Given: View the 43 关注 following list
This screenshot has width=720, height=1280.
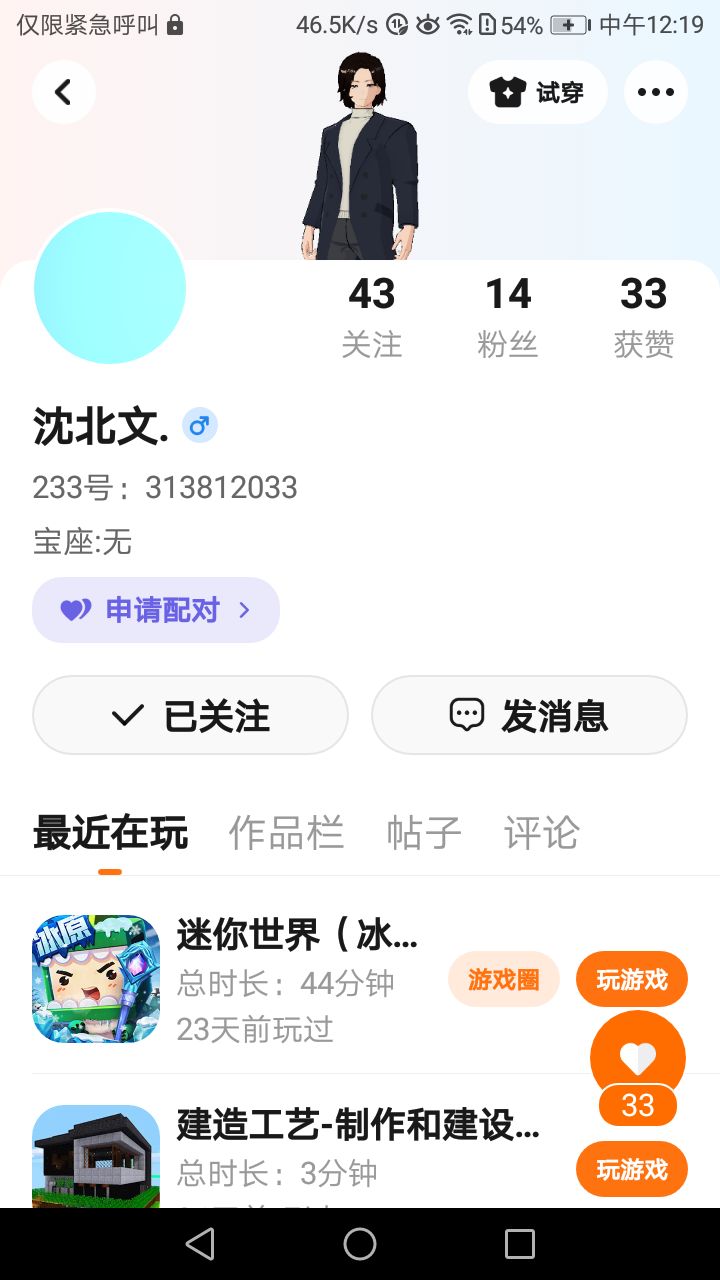Looking at the screenshot, I should click(372, 316).
